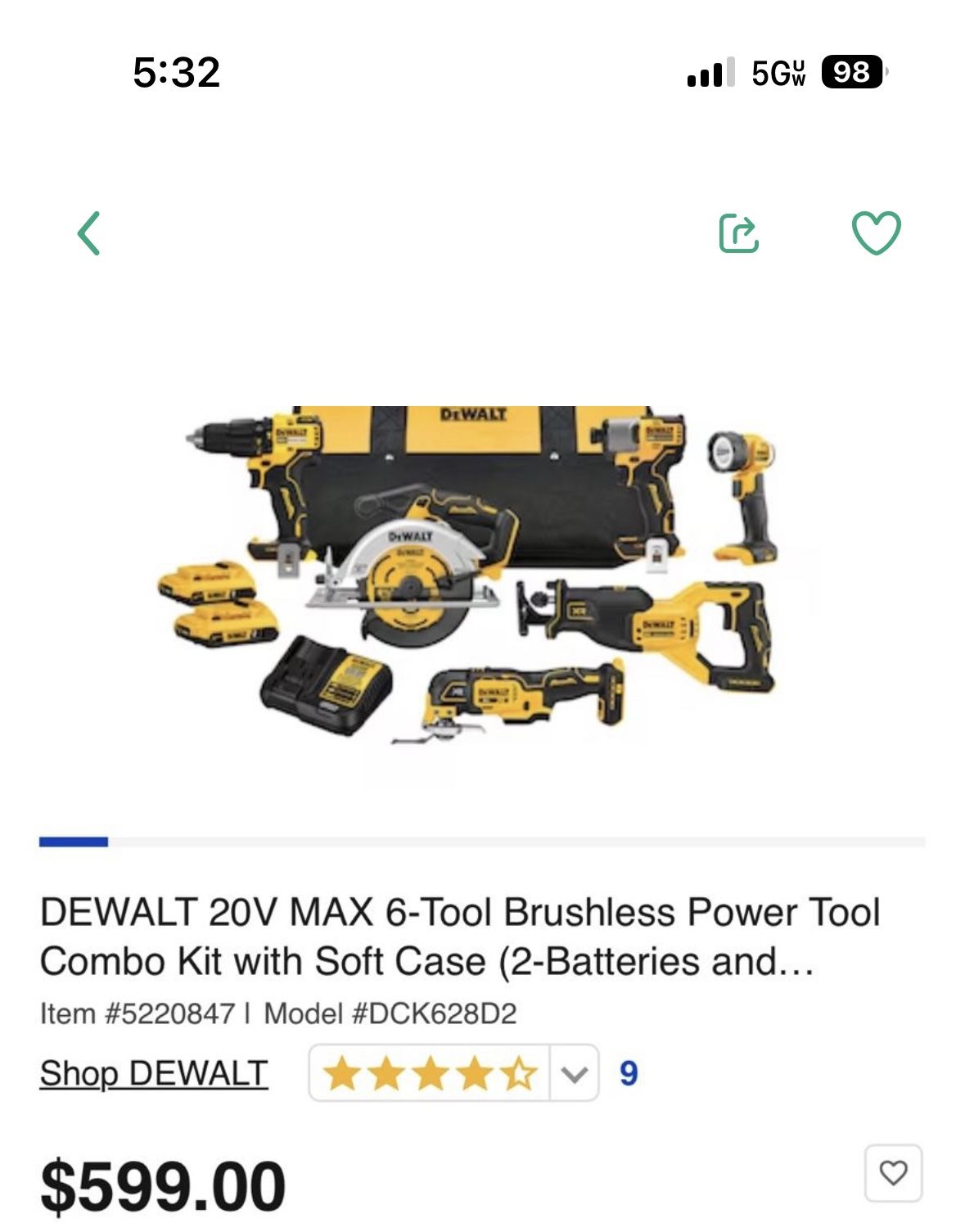Go back using the green arrow
The height and width of the screenshot is (1232, 965).
(89, 233)
